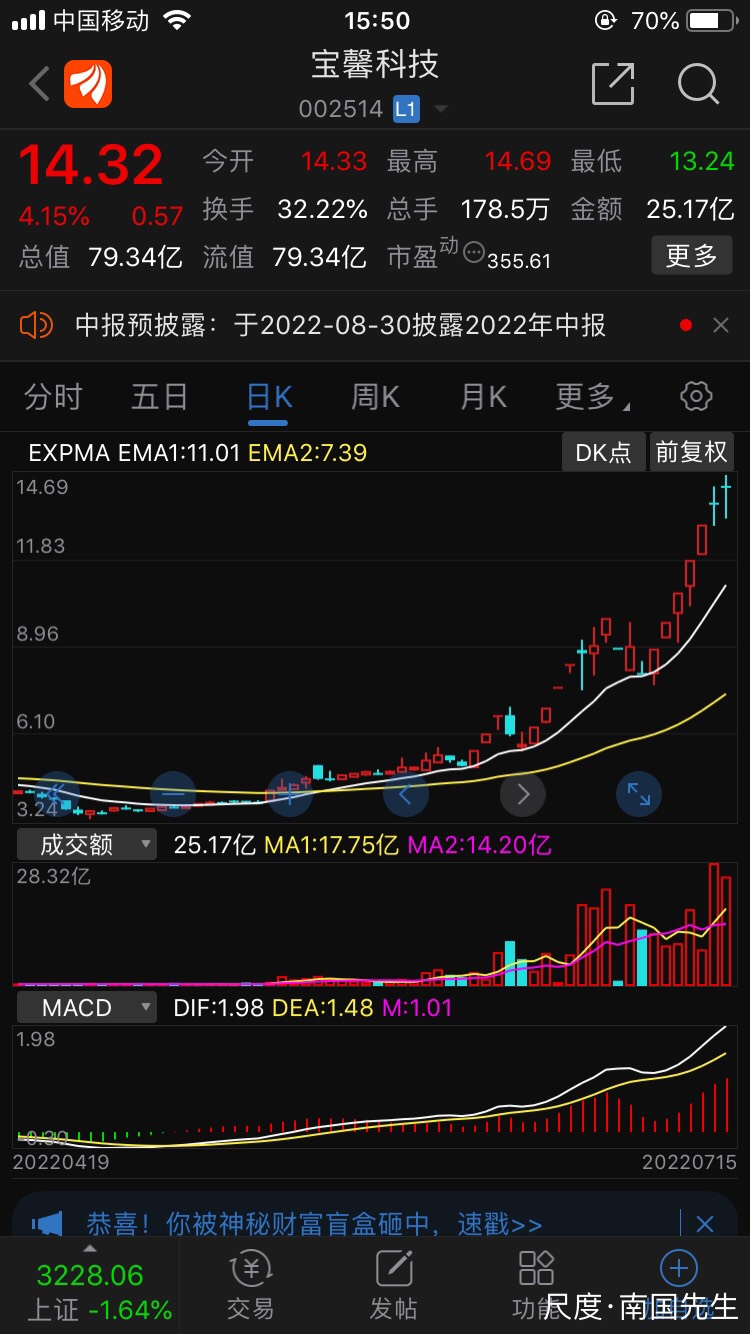Open search with the magnifier icon
Viewport: 750px width, 1334px height.
pyautogui.click(x=699, y=85)
